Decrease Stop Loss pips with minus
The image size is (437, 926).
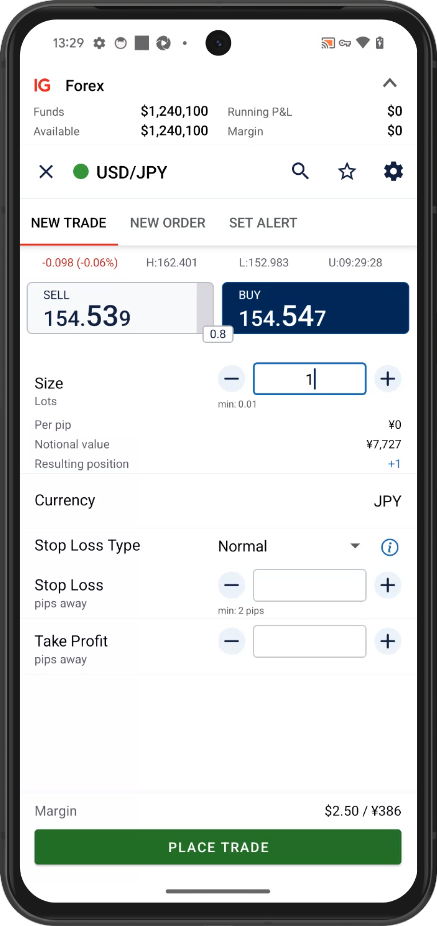click(x=231, y=585)
